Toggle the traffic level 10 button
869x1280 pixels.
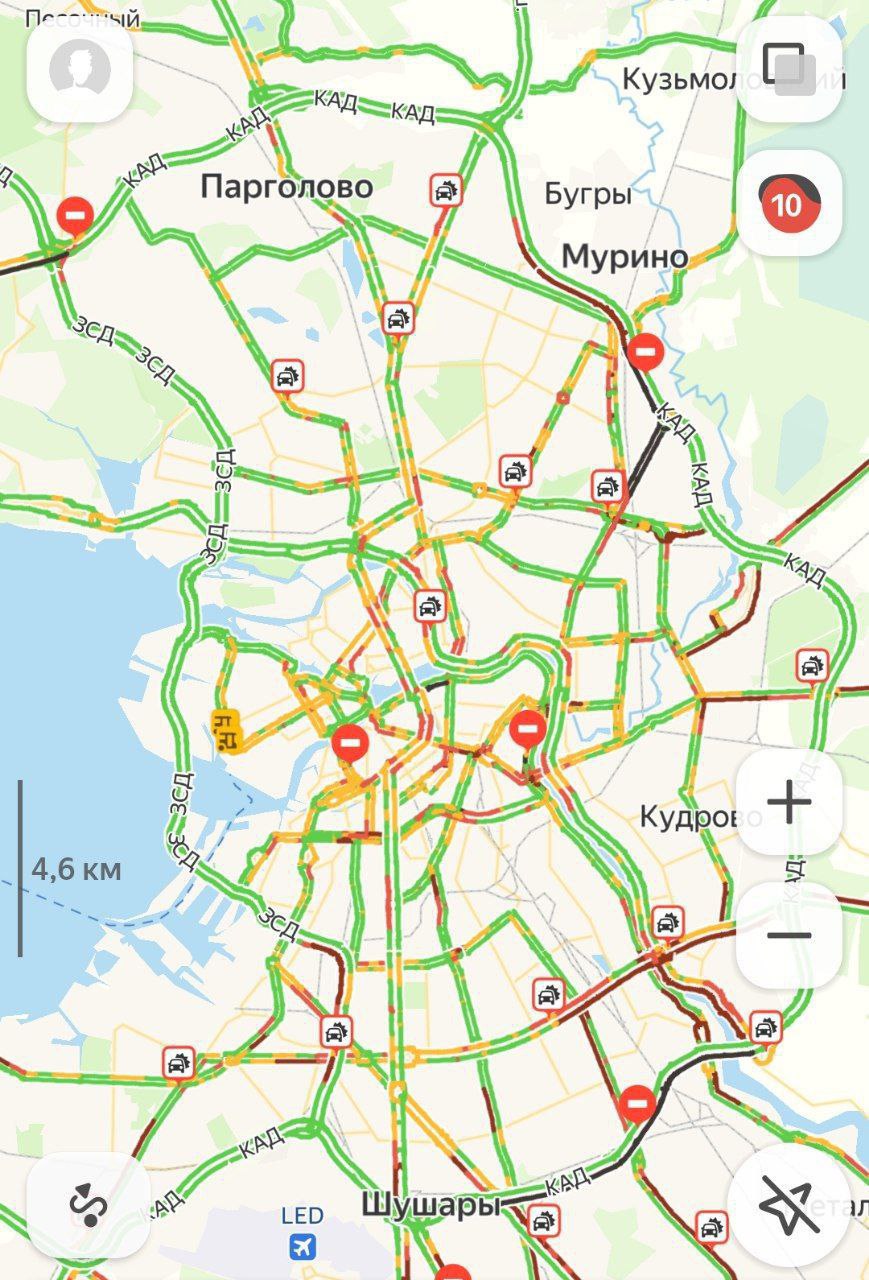click(789, 203)
